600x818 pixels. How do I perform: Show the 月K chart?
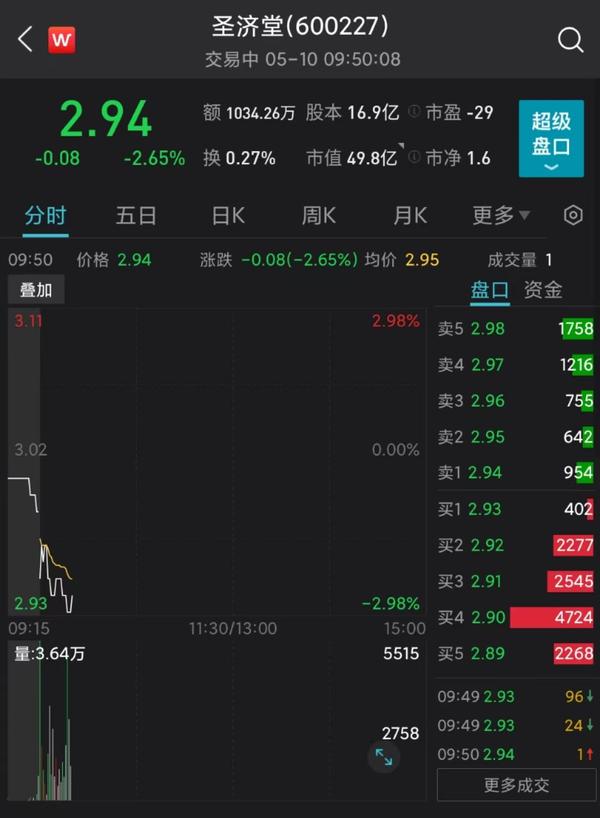[x=410, y=215]
